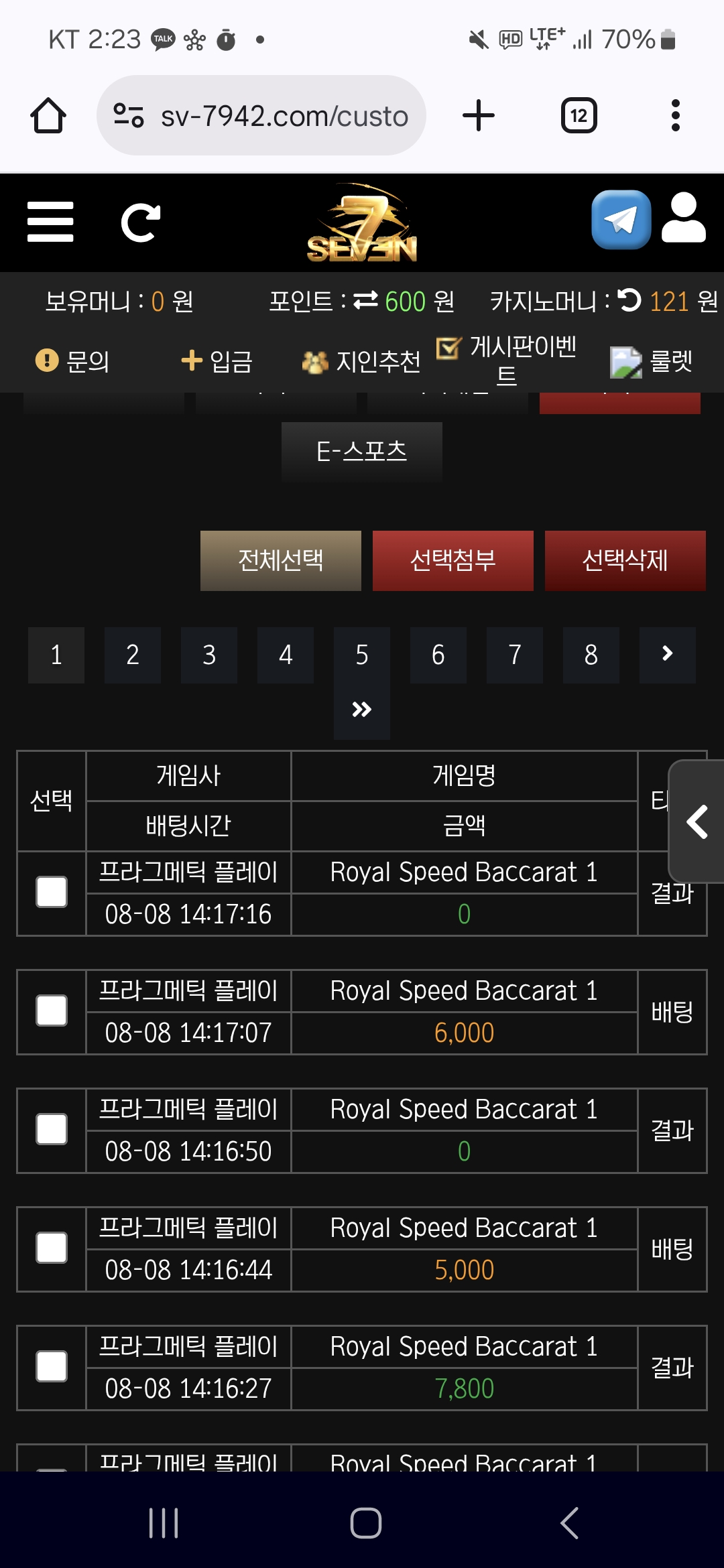The image size is (724, 1568).
Task: Go to next page arrow
Action: click(667, 655)
